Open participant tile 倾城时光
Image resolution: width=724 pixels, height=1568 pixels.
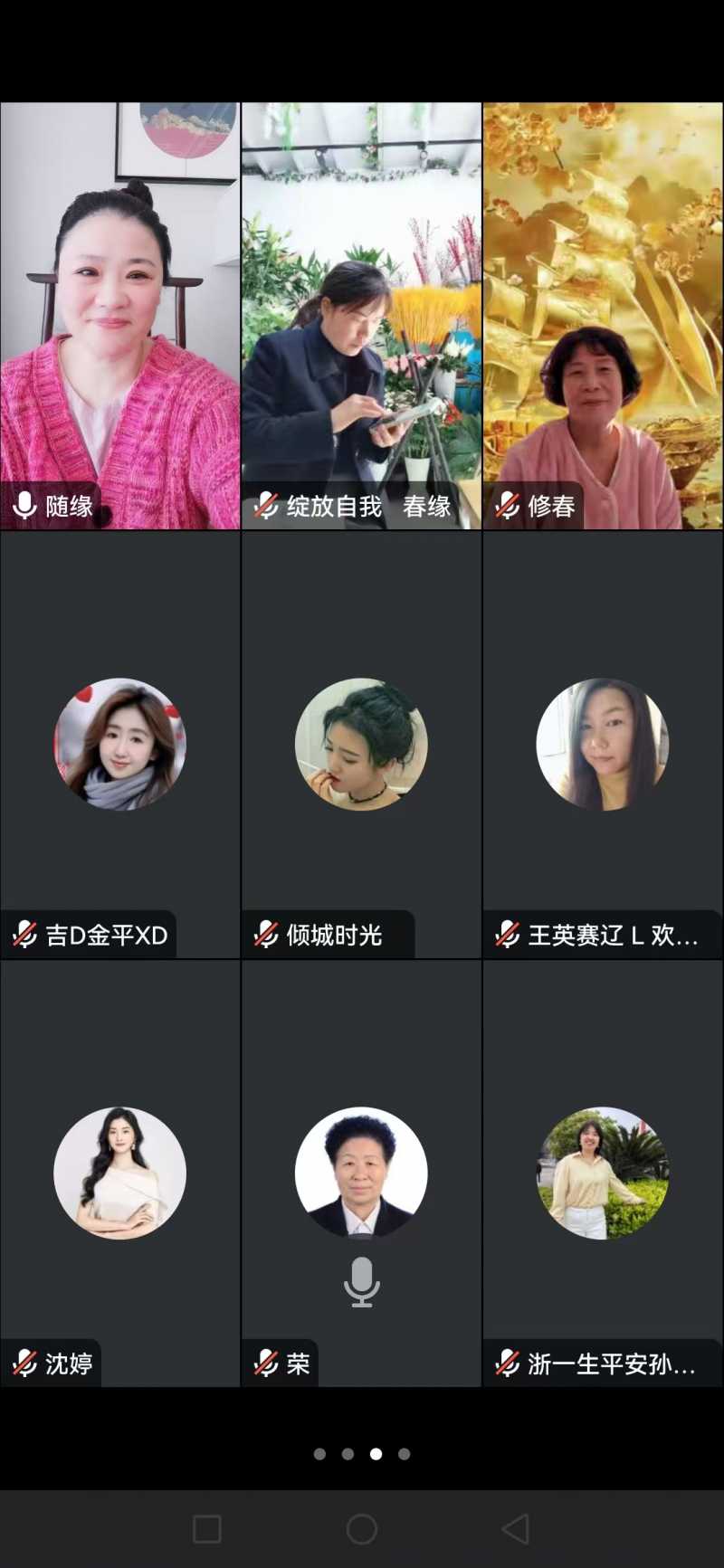pos(361,744)
